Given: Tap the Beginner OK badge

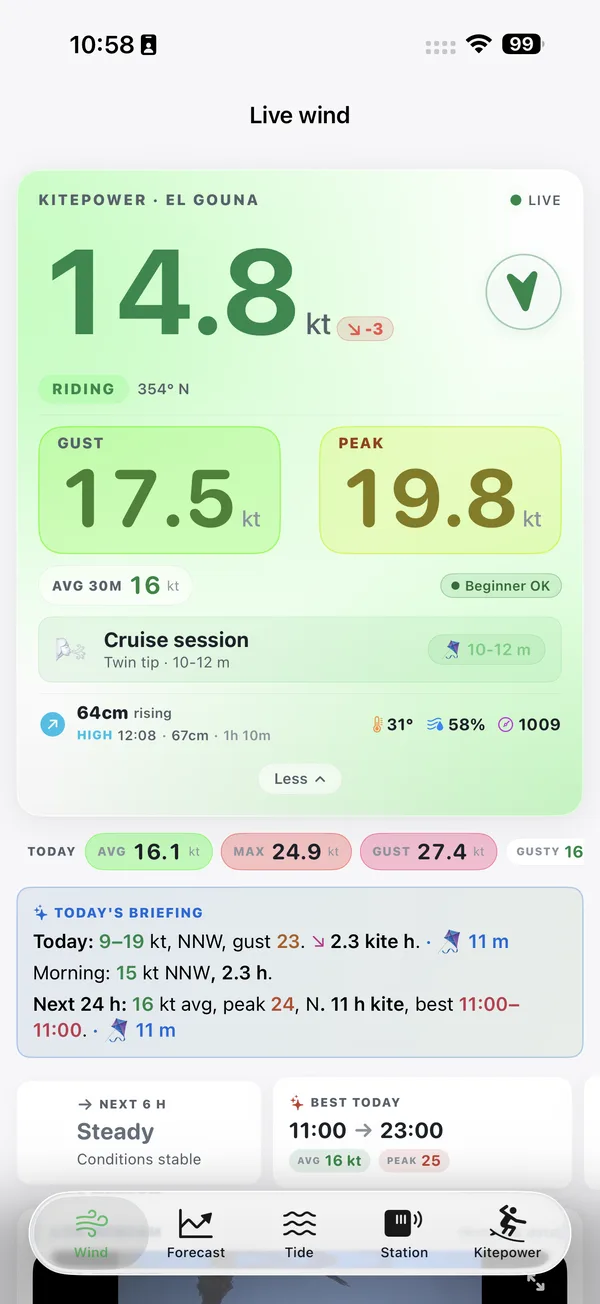Looking at the screenshot, I should click(501, 586).
